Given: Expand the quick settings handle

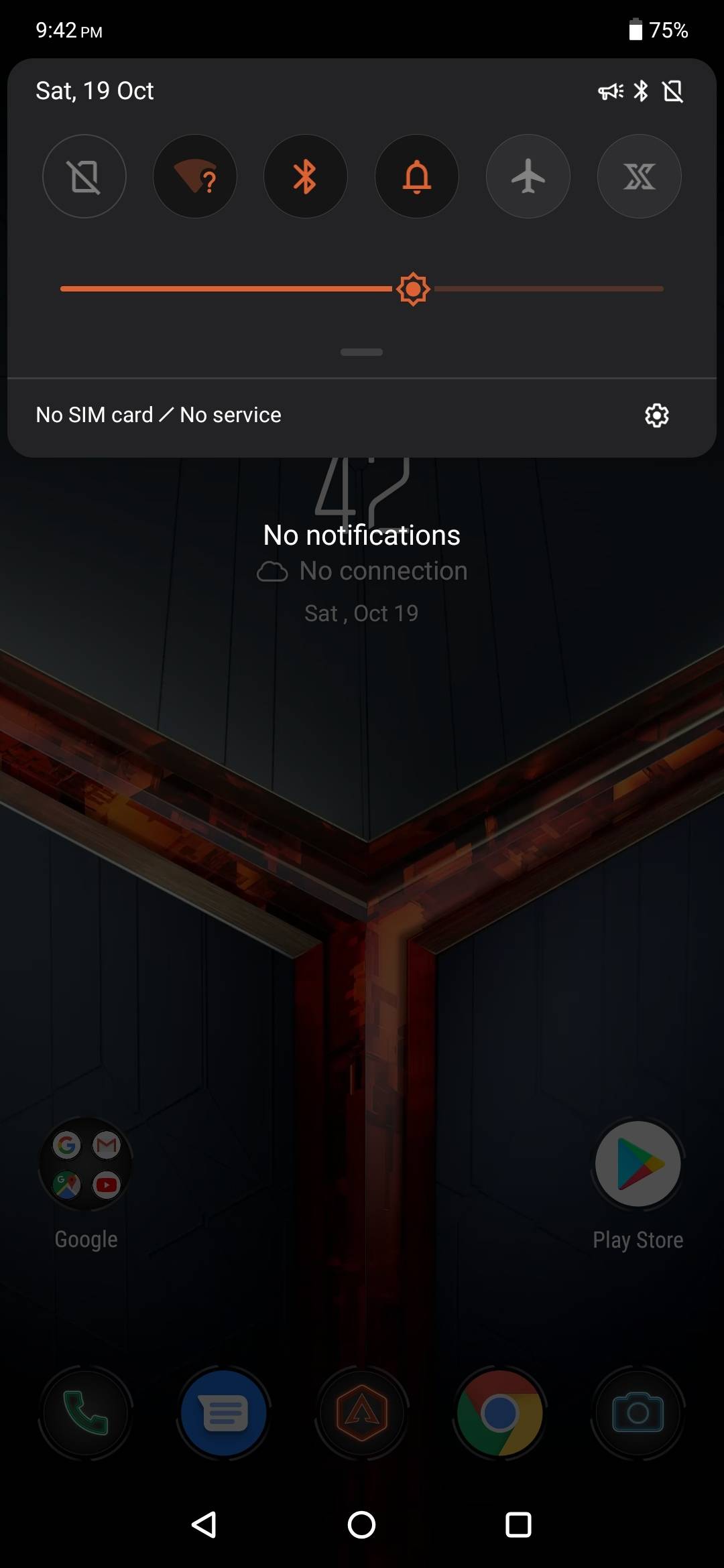Looking at the screenshot, I should point(361,352).
